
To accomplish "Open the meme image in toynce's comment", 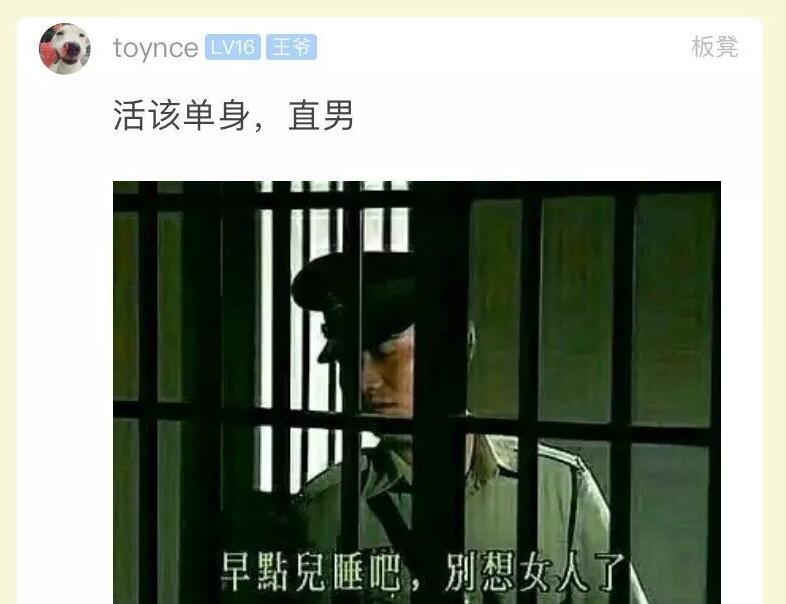I will [x=416, y=392].
